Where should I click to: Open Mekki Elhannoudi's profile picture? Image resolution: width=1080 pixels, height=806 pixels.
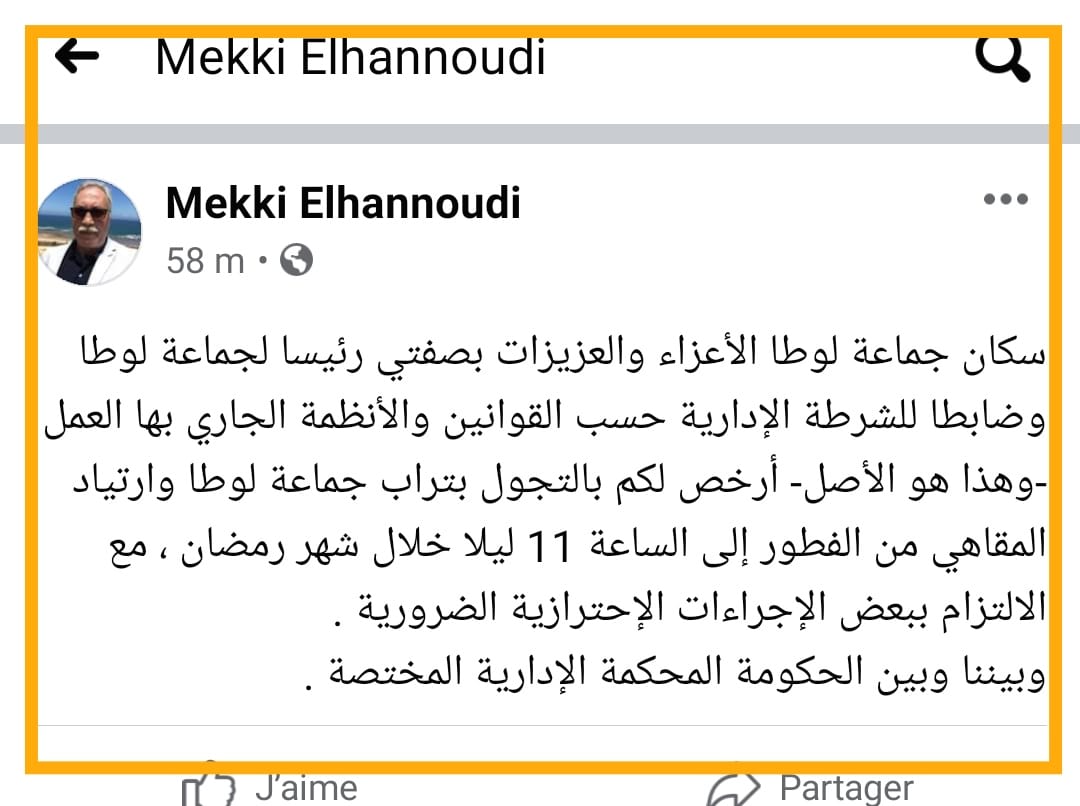[x=89, y=232]
